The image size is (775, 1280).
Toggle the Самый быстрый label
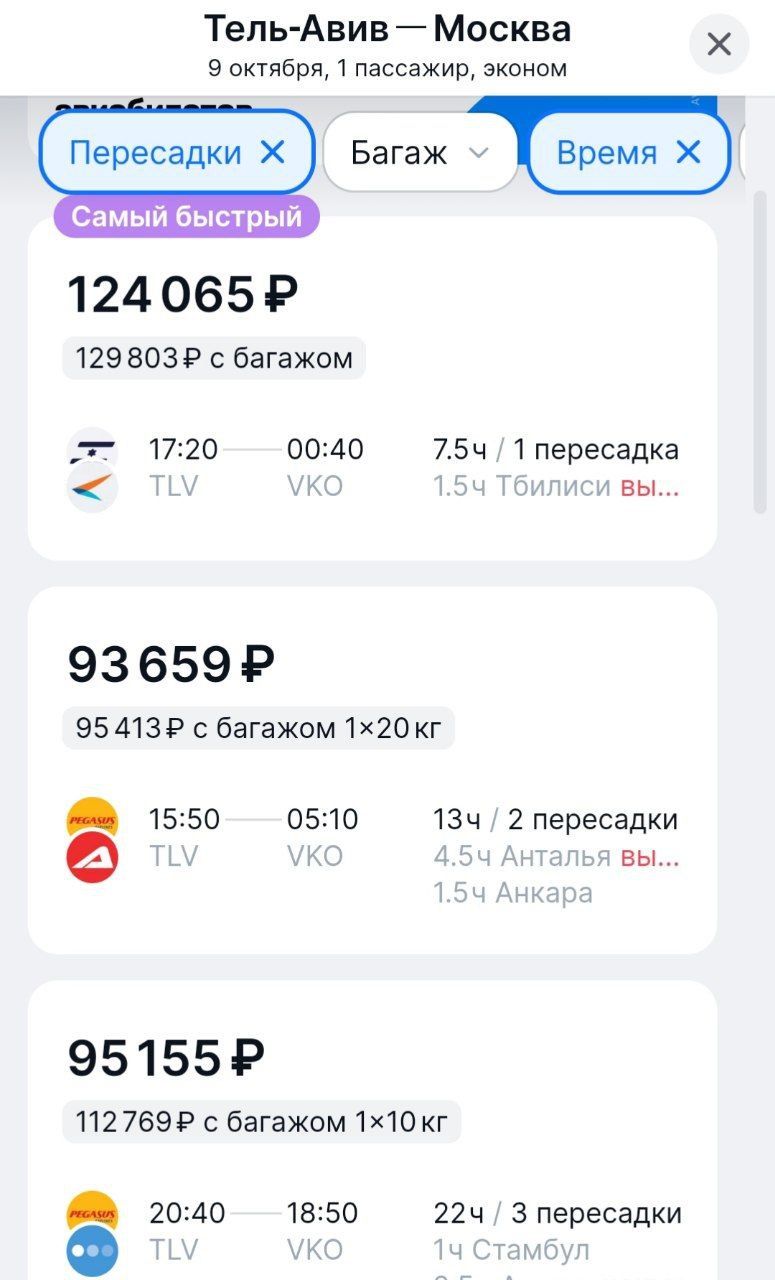[184, 215]
